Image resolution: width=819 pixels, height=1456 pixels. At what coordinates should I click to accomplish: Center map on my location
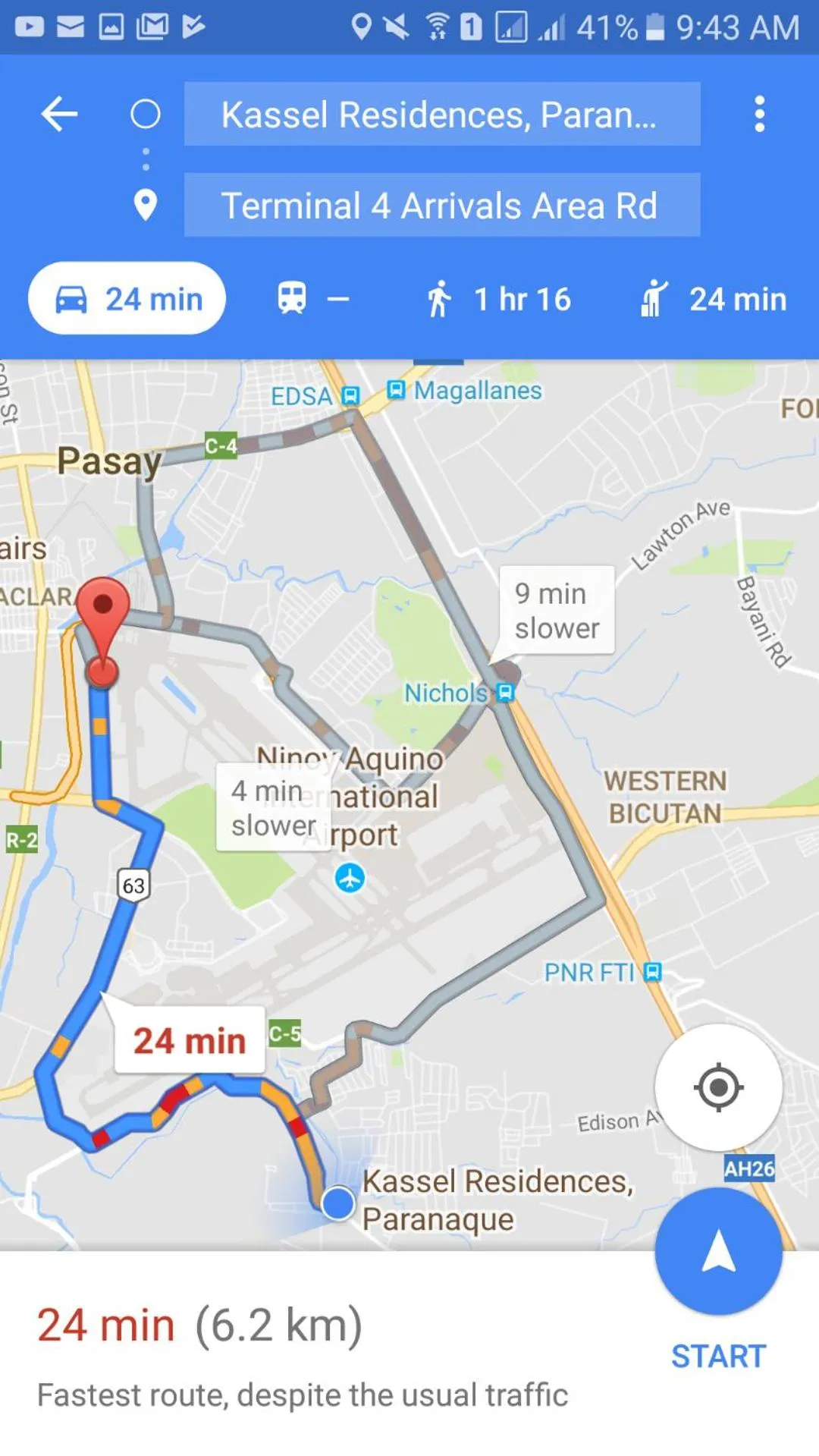point(717,1087)
